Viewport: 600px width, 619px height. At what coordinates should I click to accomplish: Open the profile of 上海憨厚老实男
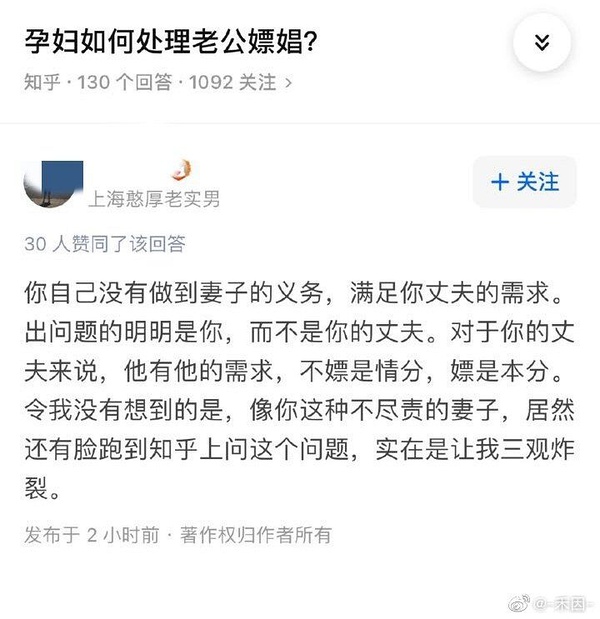[x=155, y=198]
